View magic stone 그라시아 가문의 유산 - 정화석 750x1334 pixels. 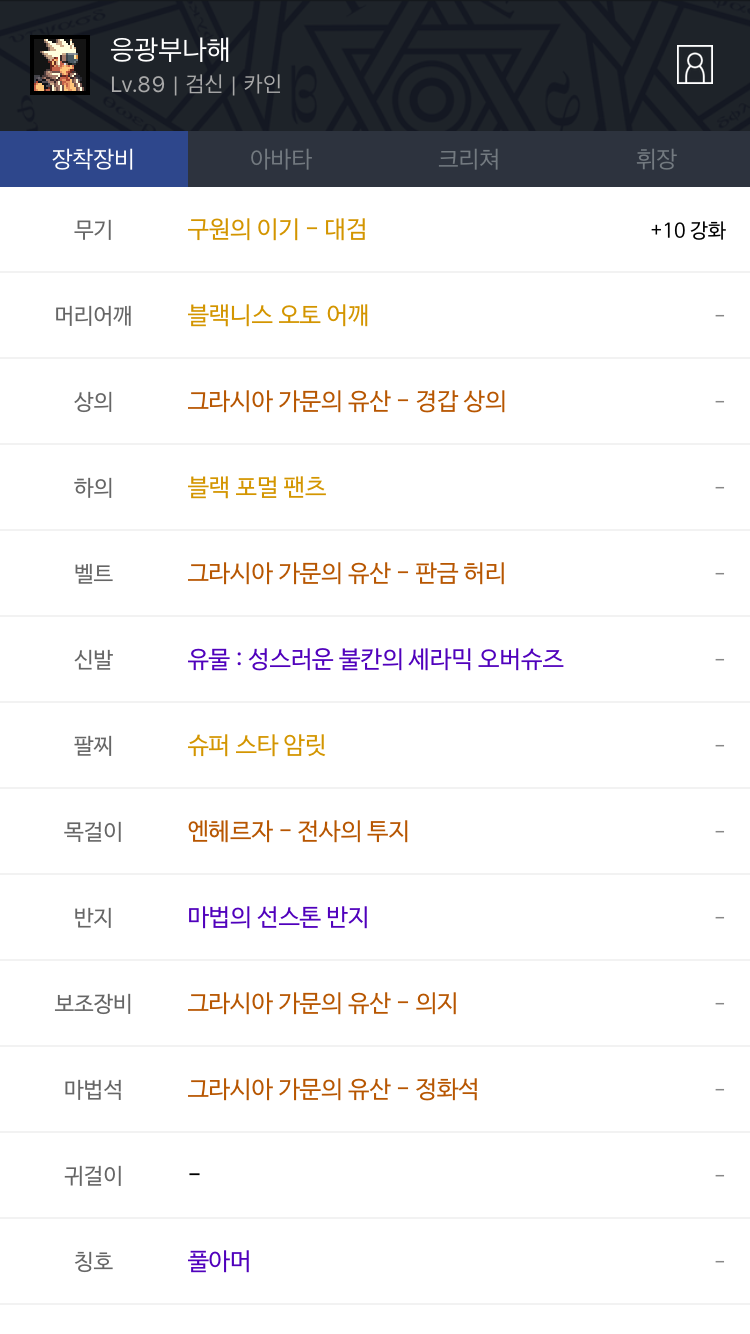333,1089
